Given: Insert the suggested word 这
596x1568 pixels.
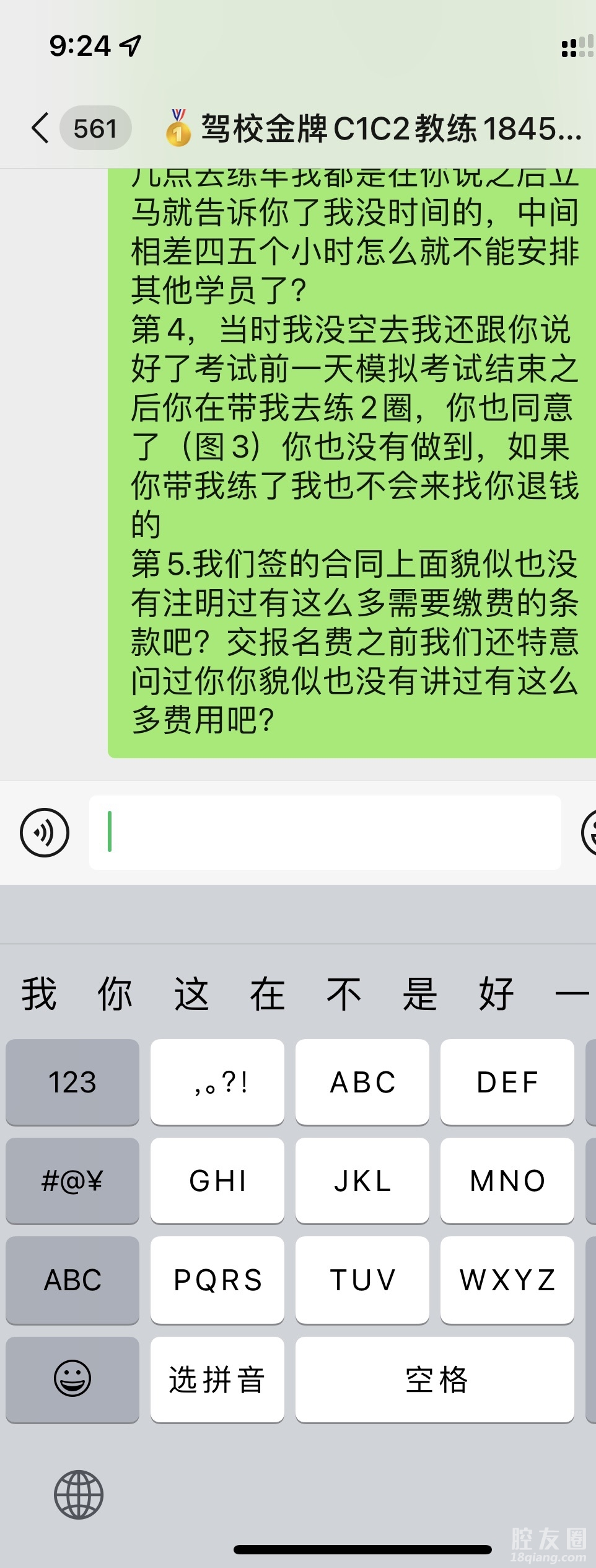Looking at the screenshot, I should coord(191,994).
